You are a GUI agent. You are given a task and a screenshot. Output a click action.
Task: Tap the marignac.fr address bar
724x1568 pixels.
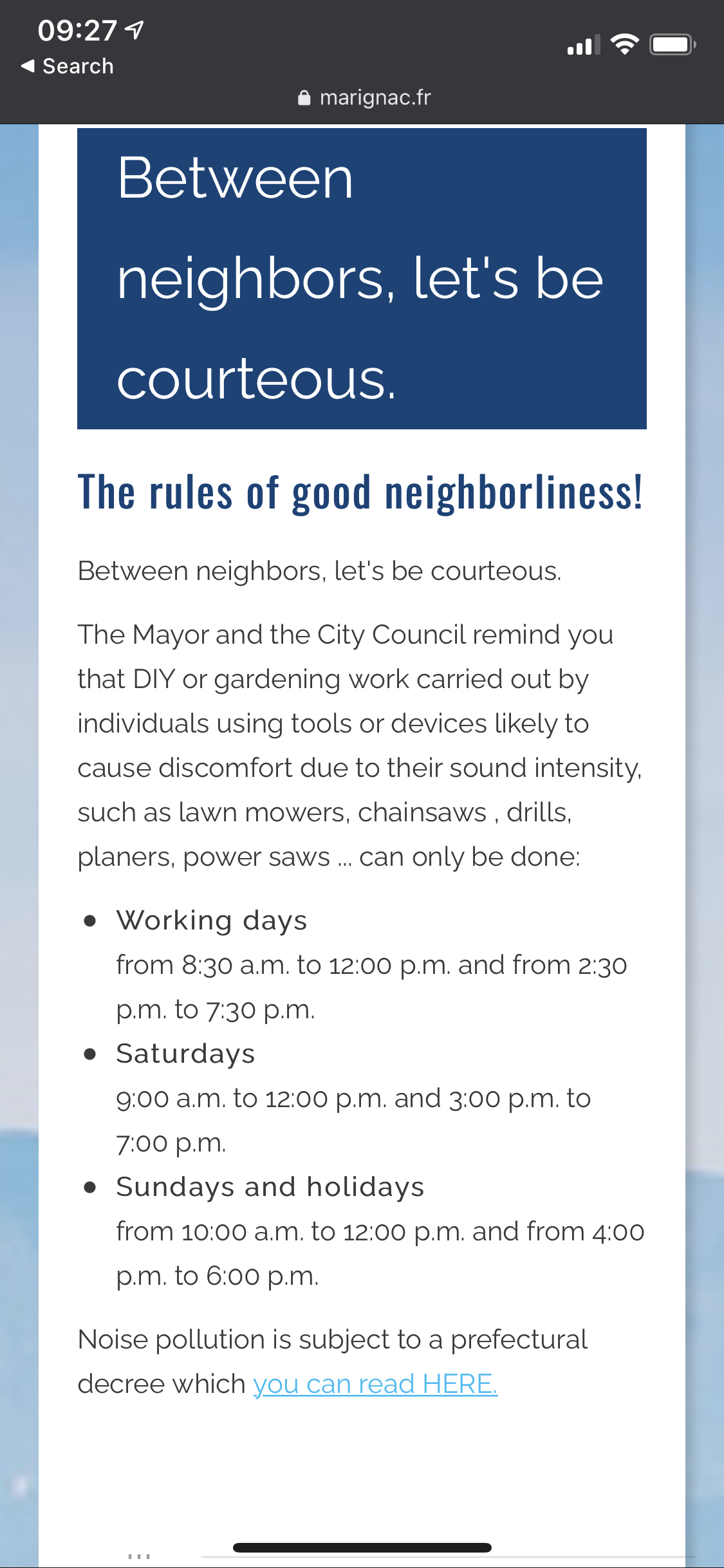[x=364, y=98]
